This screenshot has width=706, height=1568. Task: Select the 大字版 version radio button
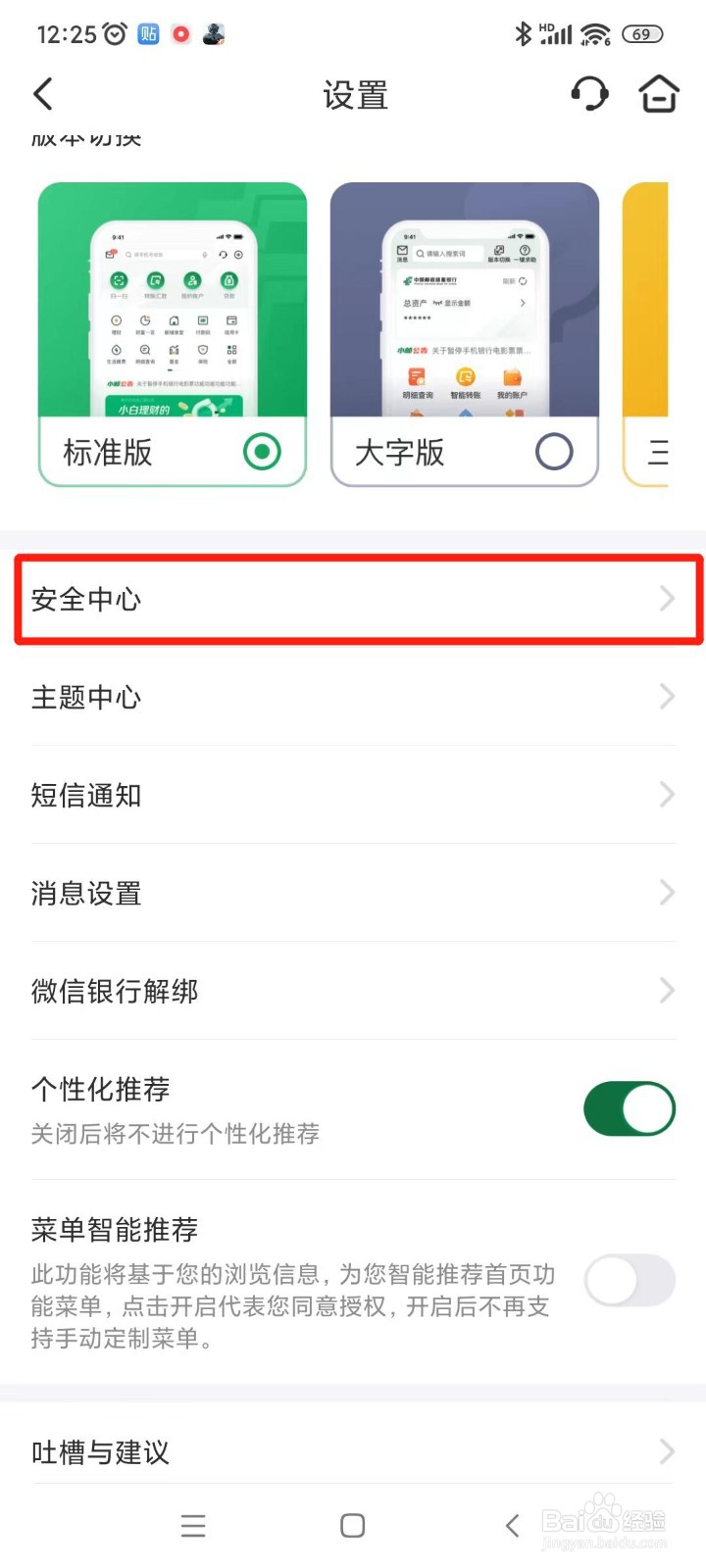[x=554, y=452]
